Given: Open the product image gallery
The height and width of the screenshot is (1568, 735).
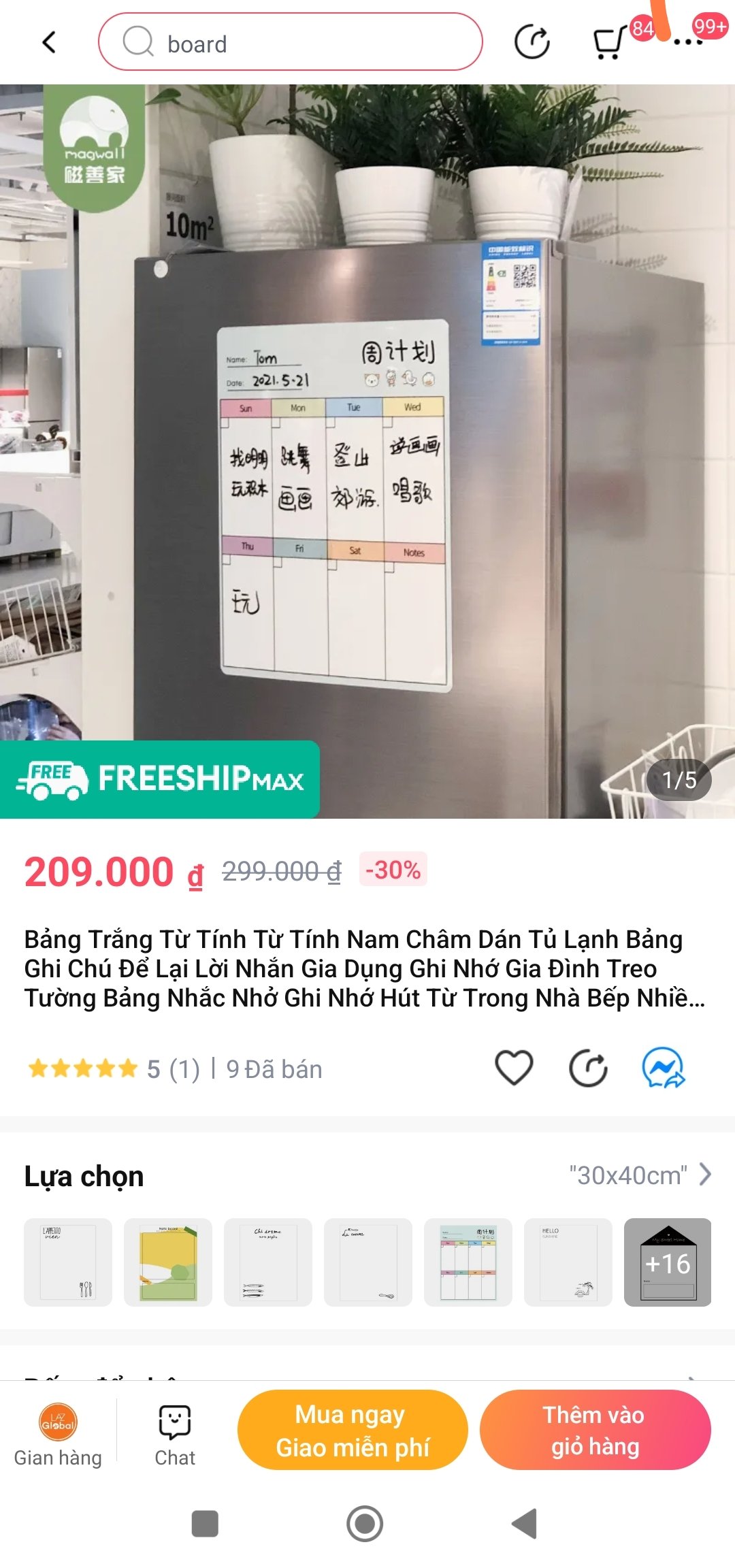Looking at the screenshot, I should [367, 451].
